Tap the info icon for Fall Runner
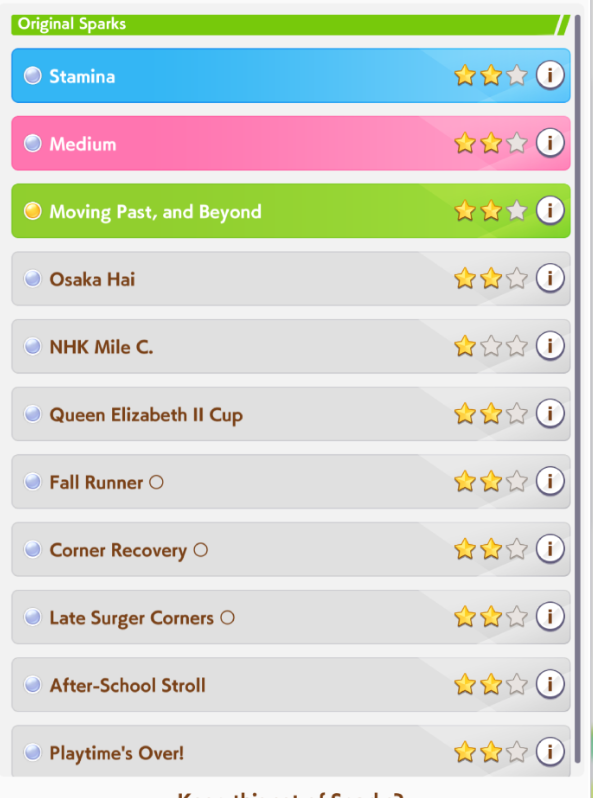Screen dimensions: 593x798 coord(550,481)
